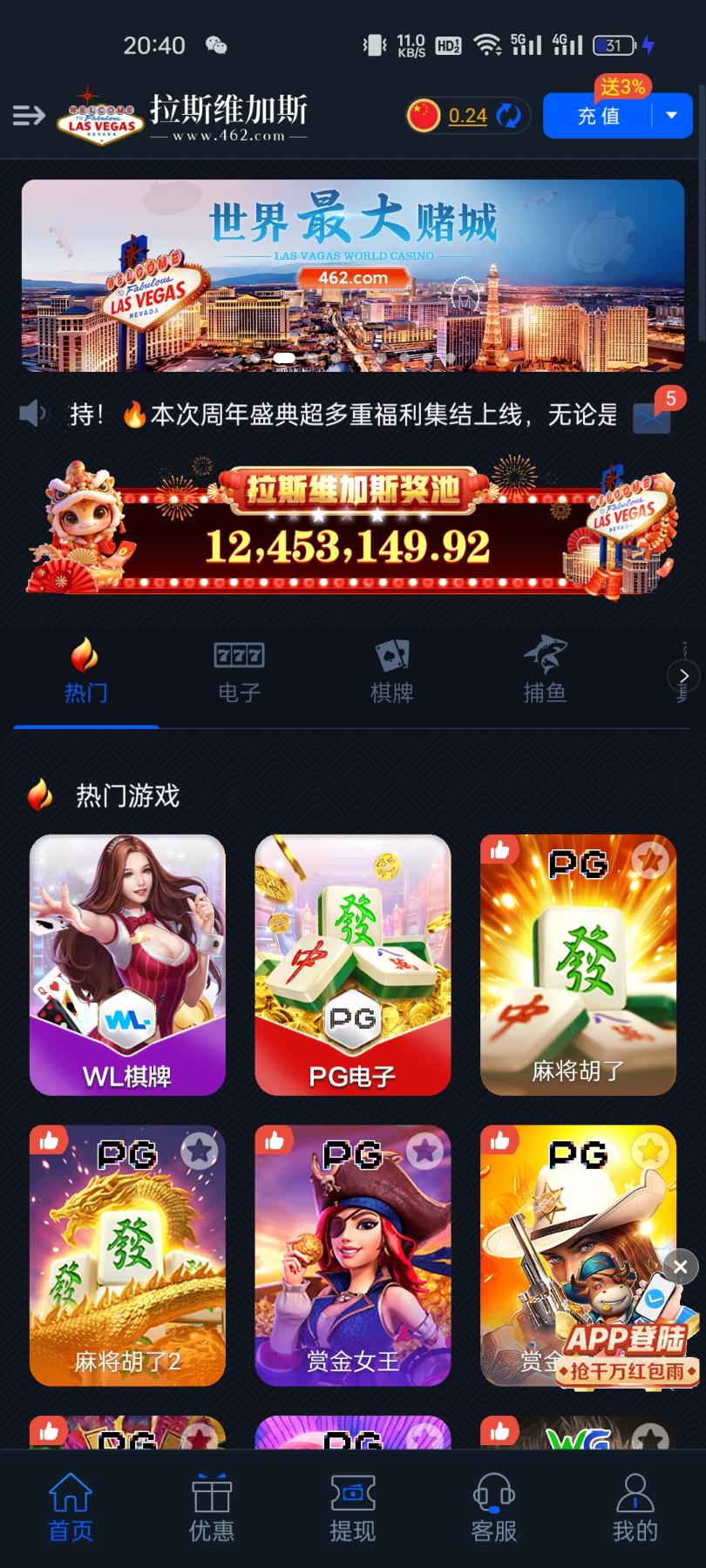
Task: Switch to the 棋牌 category tab
Action: 391,672
